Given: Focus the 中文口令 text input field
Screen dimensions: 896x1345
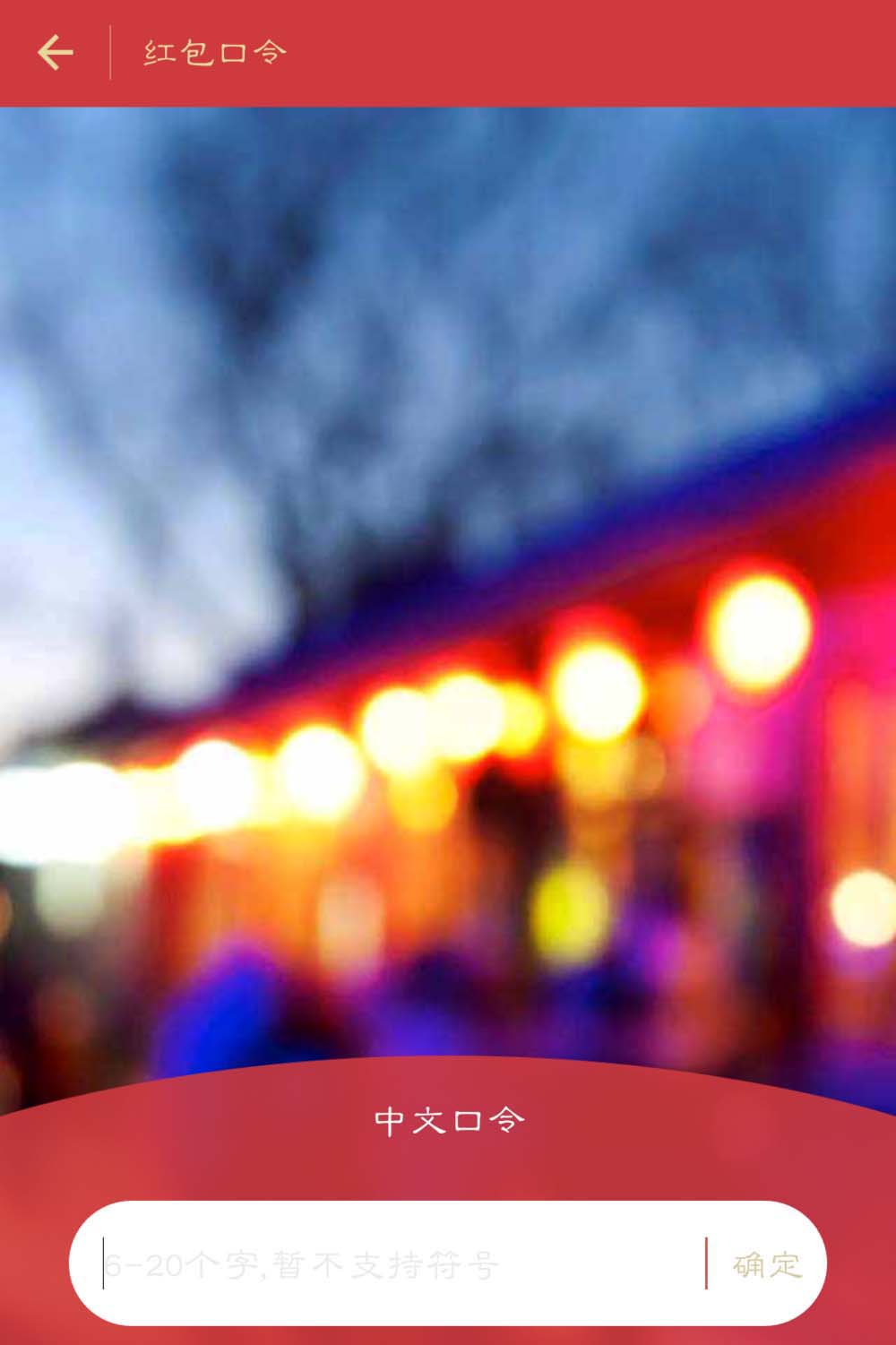Looking at the screenshot, I should pos(394,1264).
